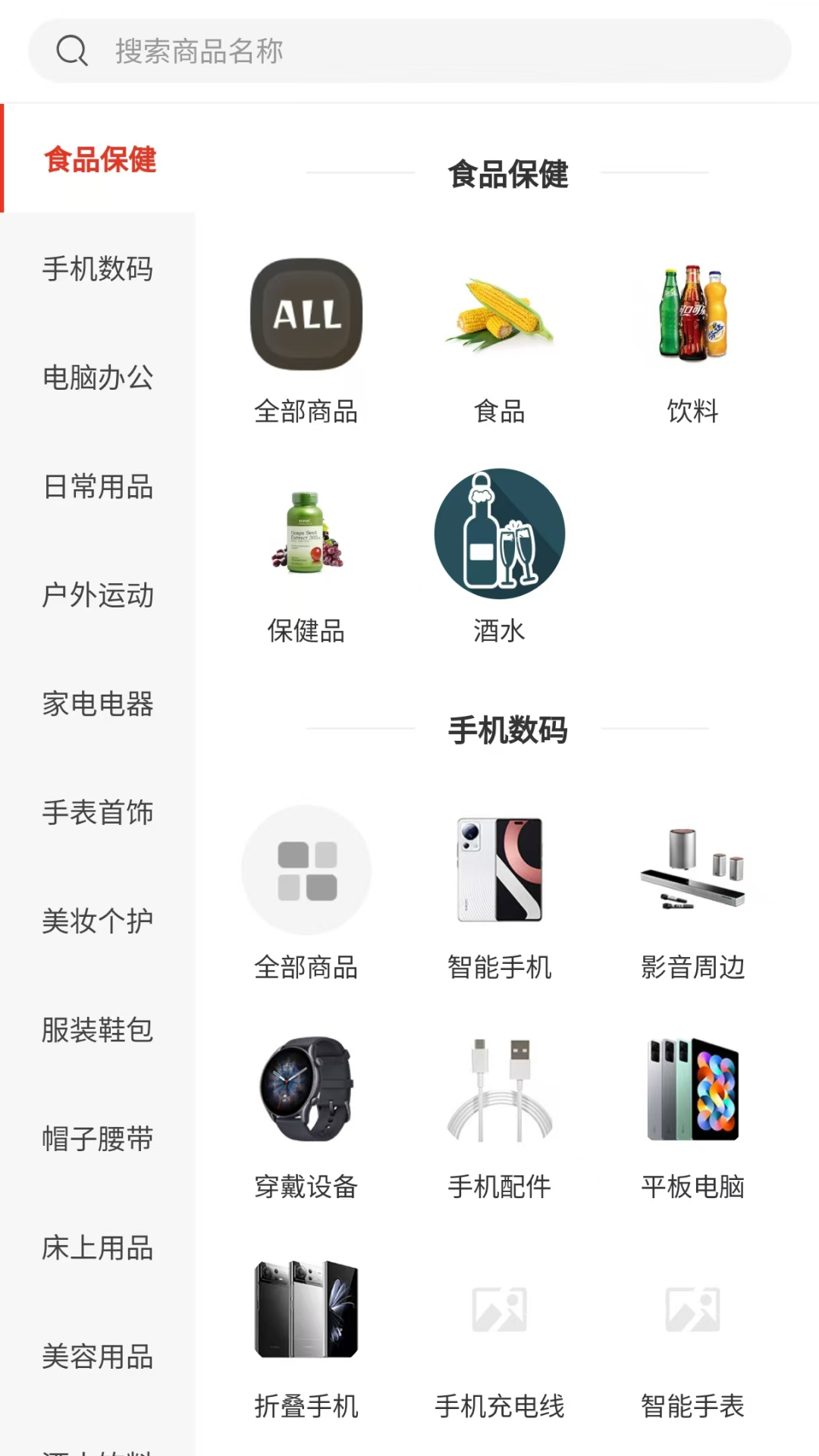Switch to 户外运动 in the sidebar
Screen dimensions: 819x1456
click(98, 595)
